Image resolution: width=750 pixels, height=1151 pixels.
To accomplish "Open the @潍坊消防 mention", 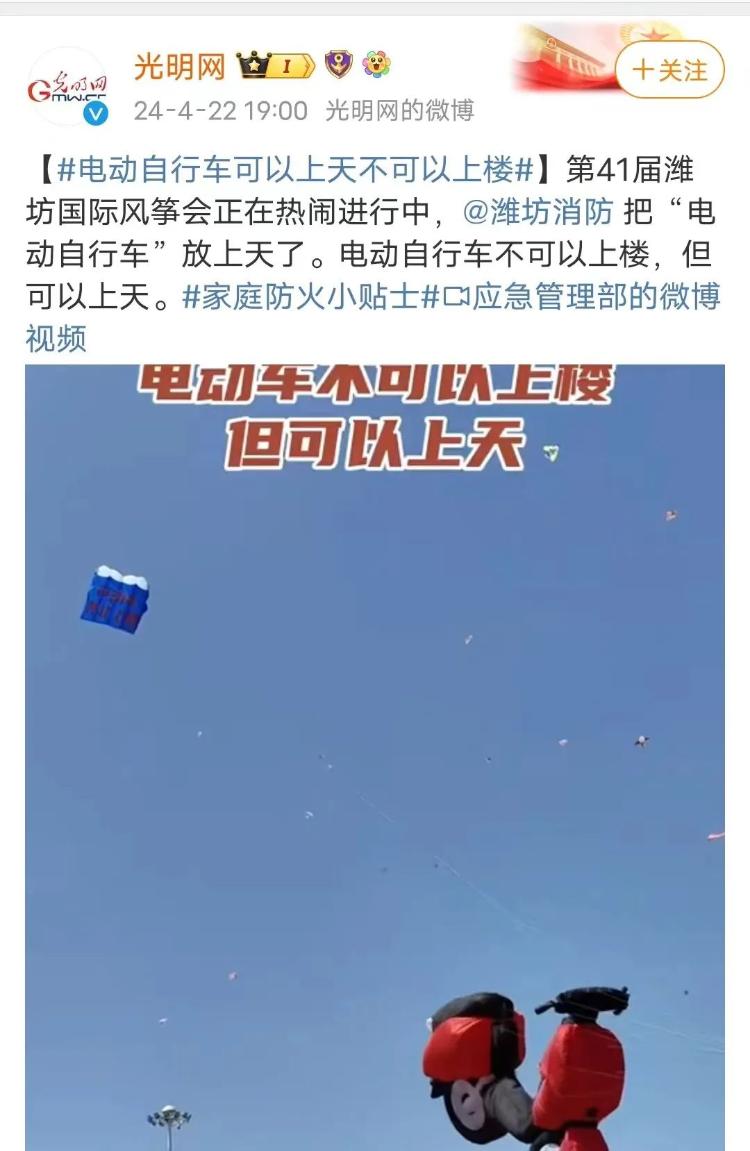I will click(x=536, y=213).
